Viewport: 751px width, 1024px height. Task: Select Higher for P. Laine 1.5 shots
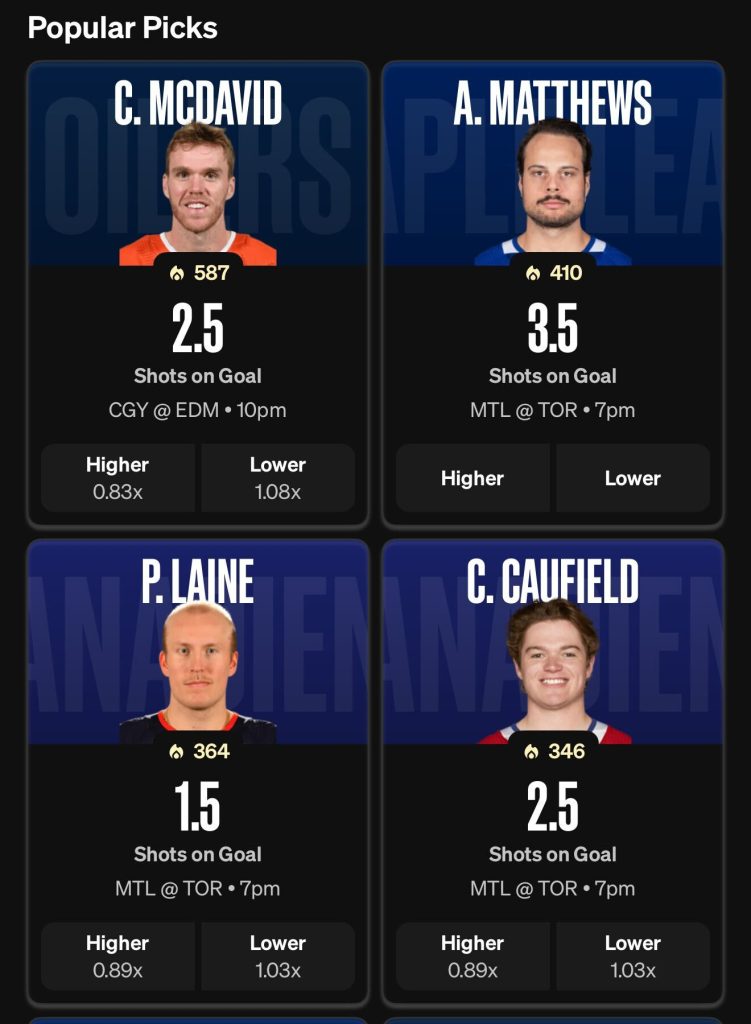click(x=118, y=956)
